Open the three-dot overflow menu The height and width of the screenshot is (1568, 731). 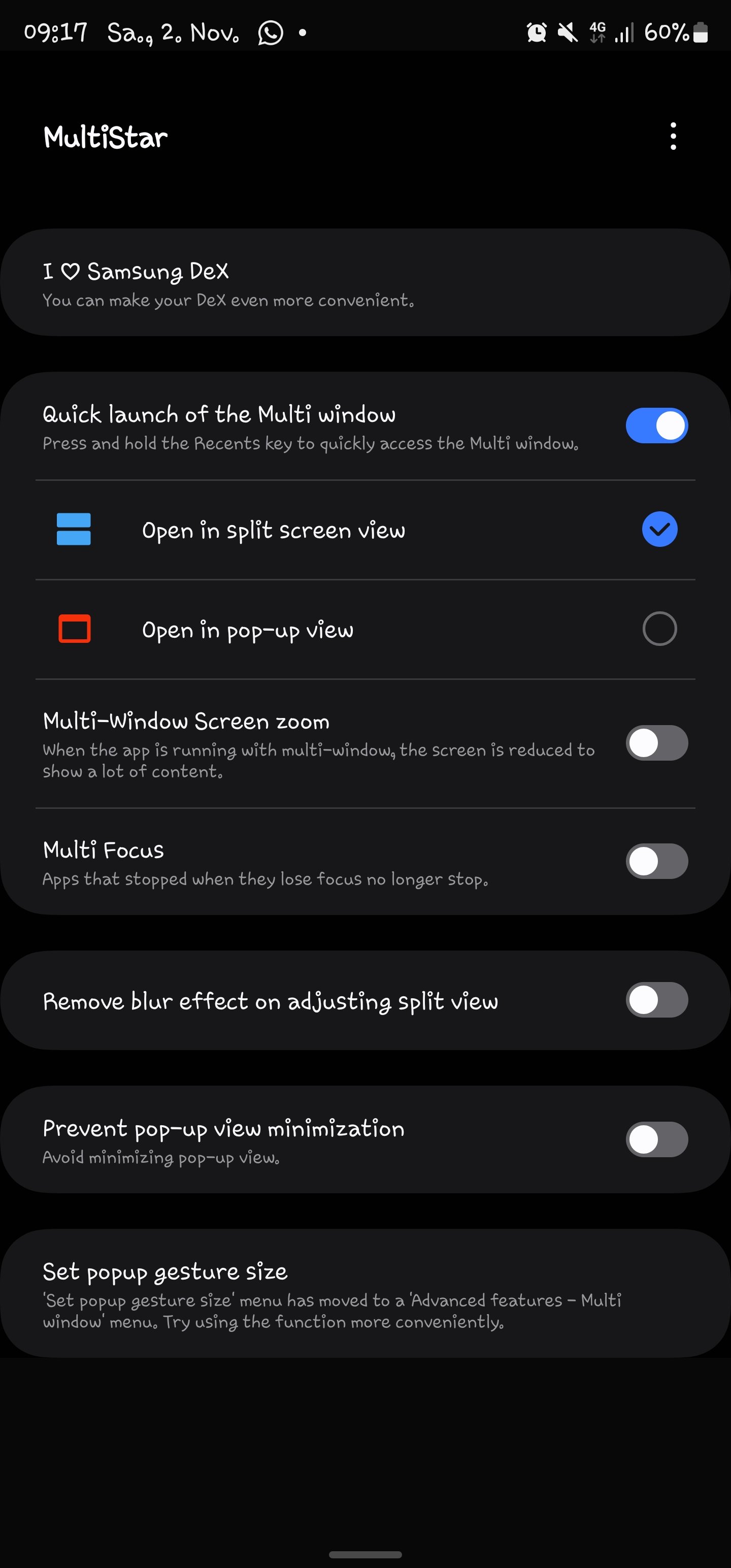pyautogui.click(x=673, y=137)
